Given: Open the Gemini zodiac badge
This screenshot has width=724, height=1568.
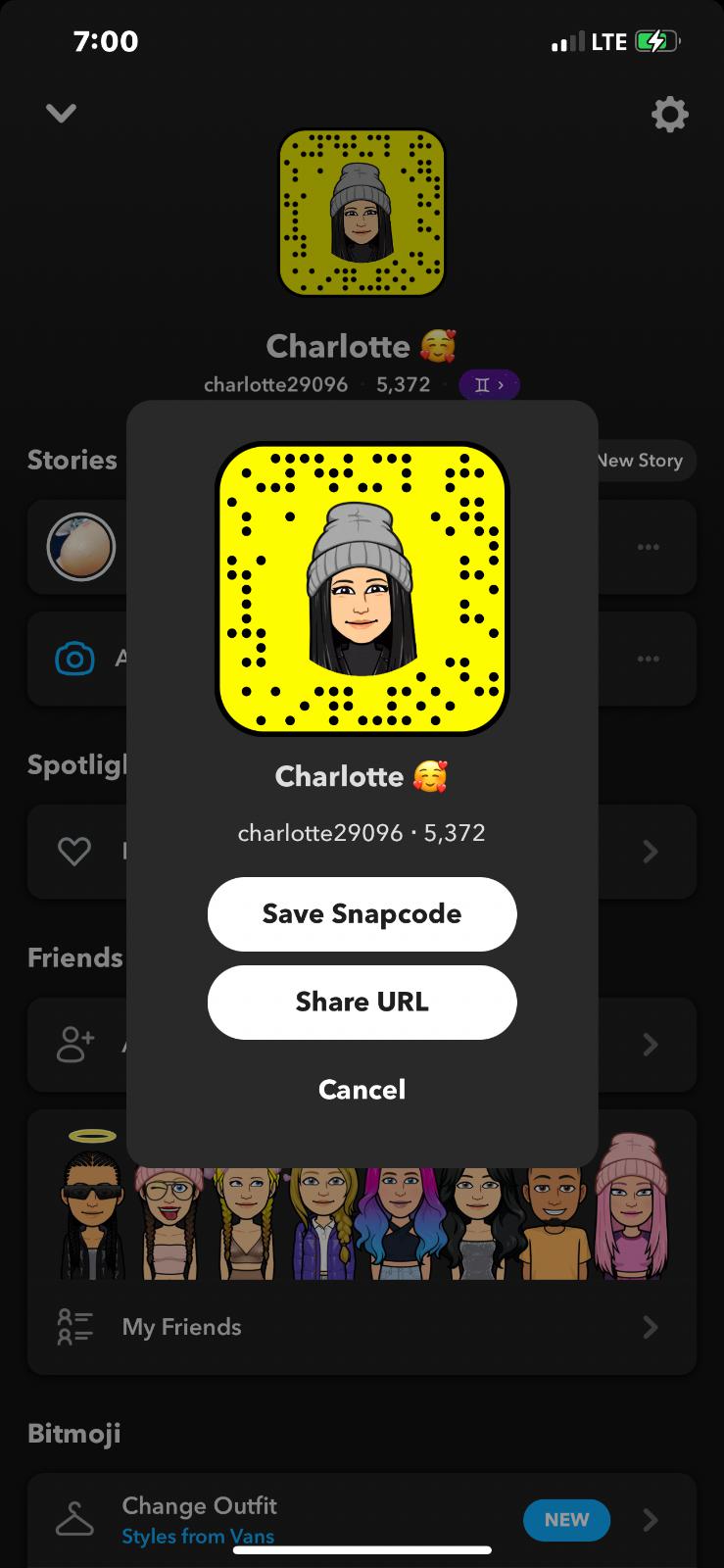Looking at the screenshot, I should pos(489,385).
